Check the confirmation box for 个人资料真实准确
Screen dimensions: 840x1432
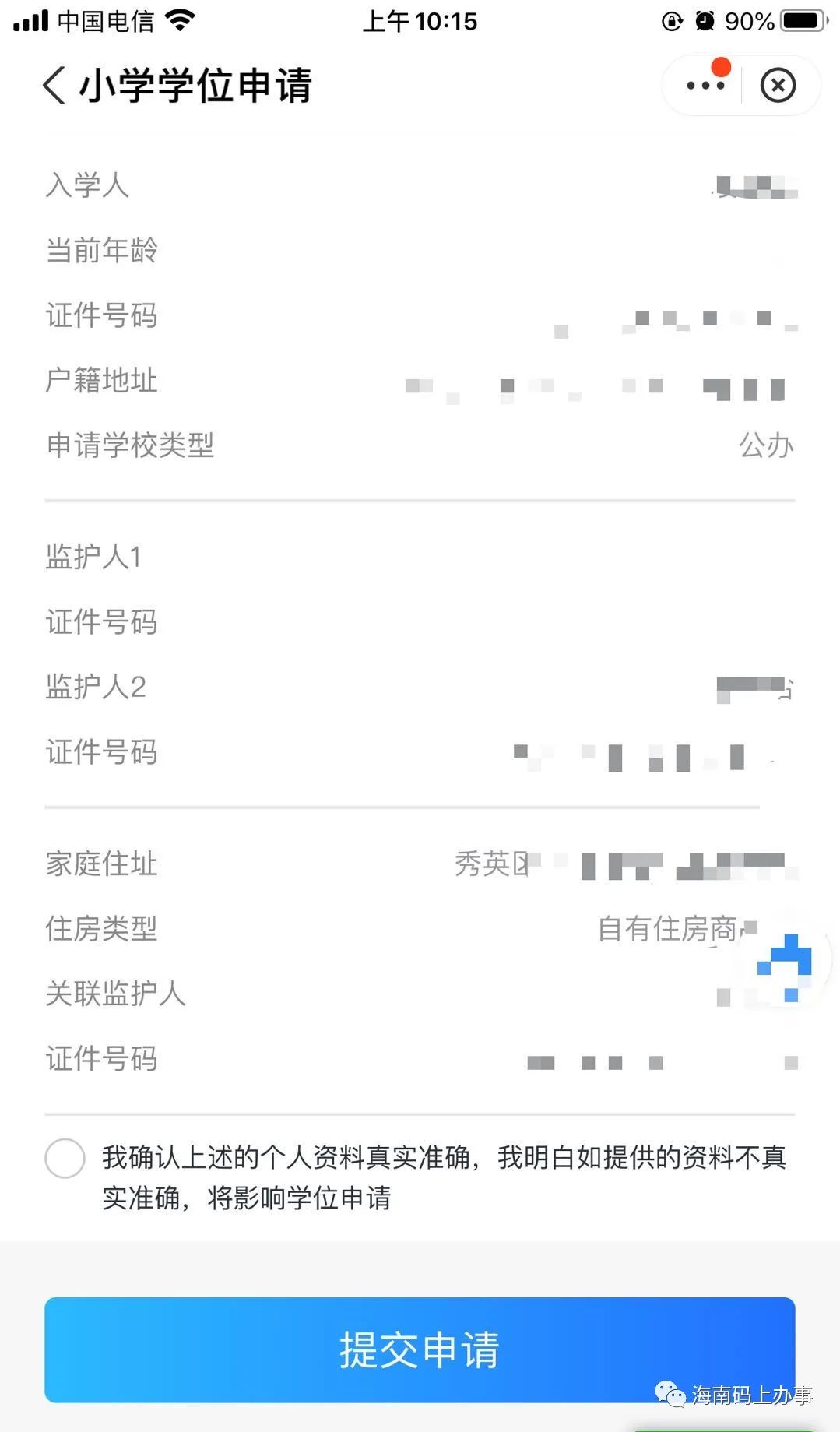(65, 1158)
